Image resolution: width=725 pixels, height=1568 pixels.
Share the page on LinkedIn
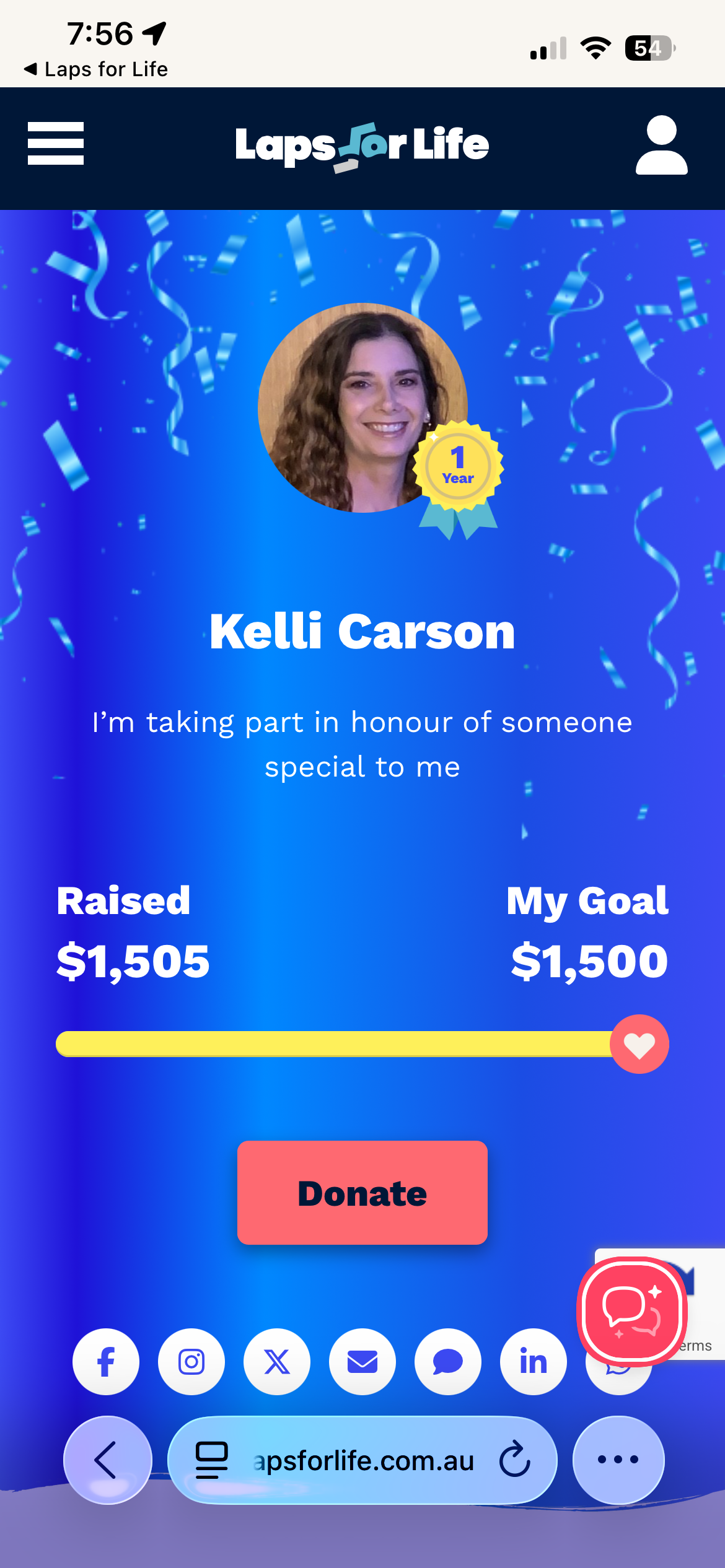coord(534,1362)
